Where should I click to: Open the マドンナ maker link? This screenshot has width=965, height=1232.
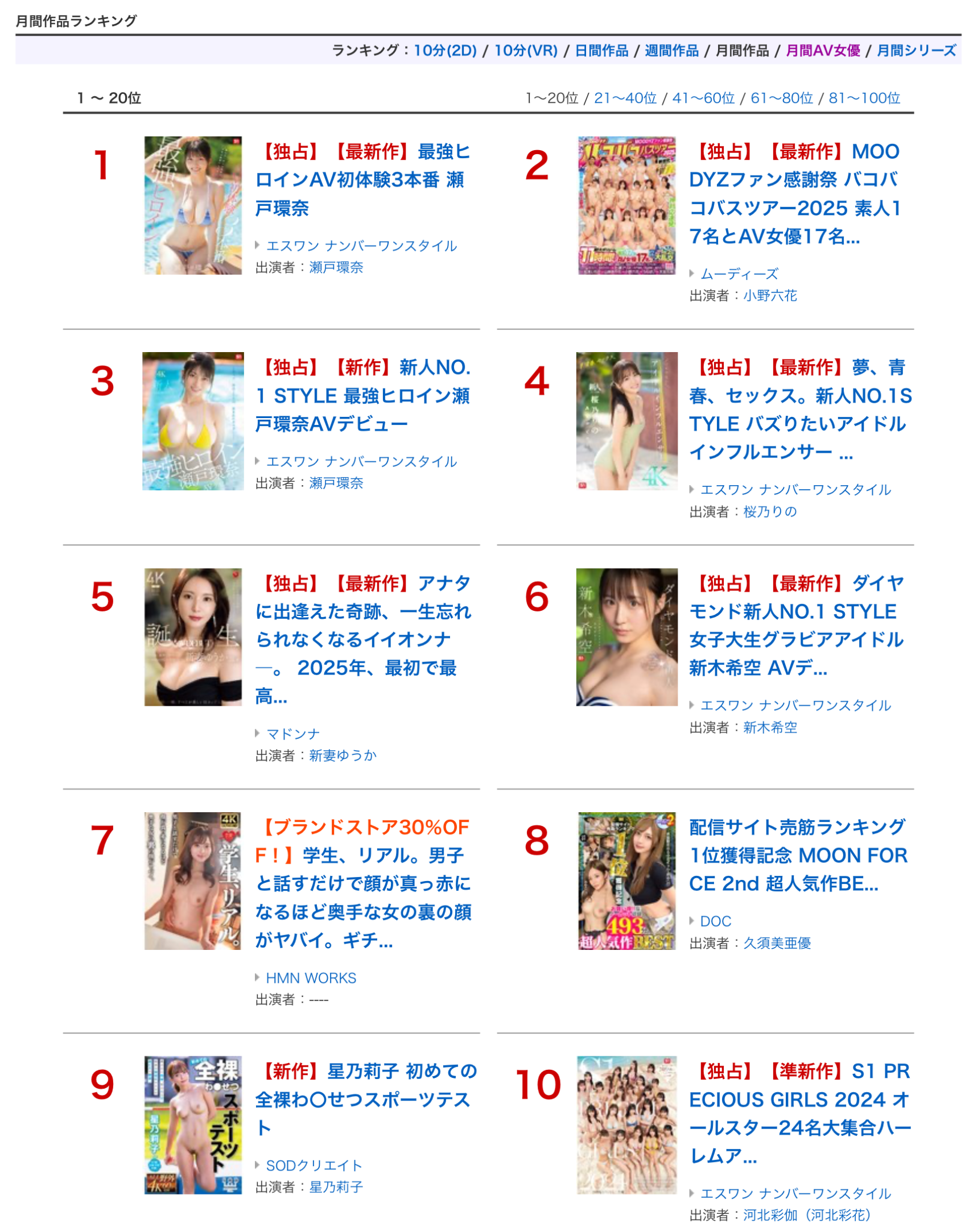[x=292, y=734]
